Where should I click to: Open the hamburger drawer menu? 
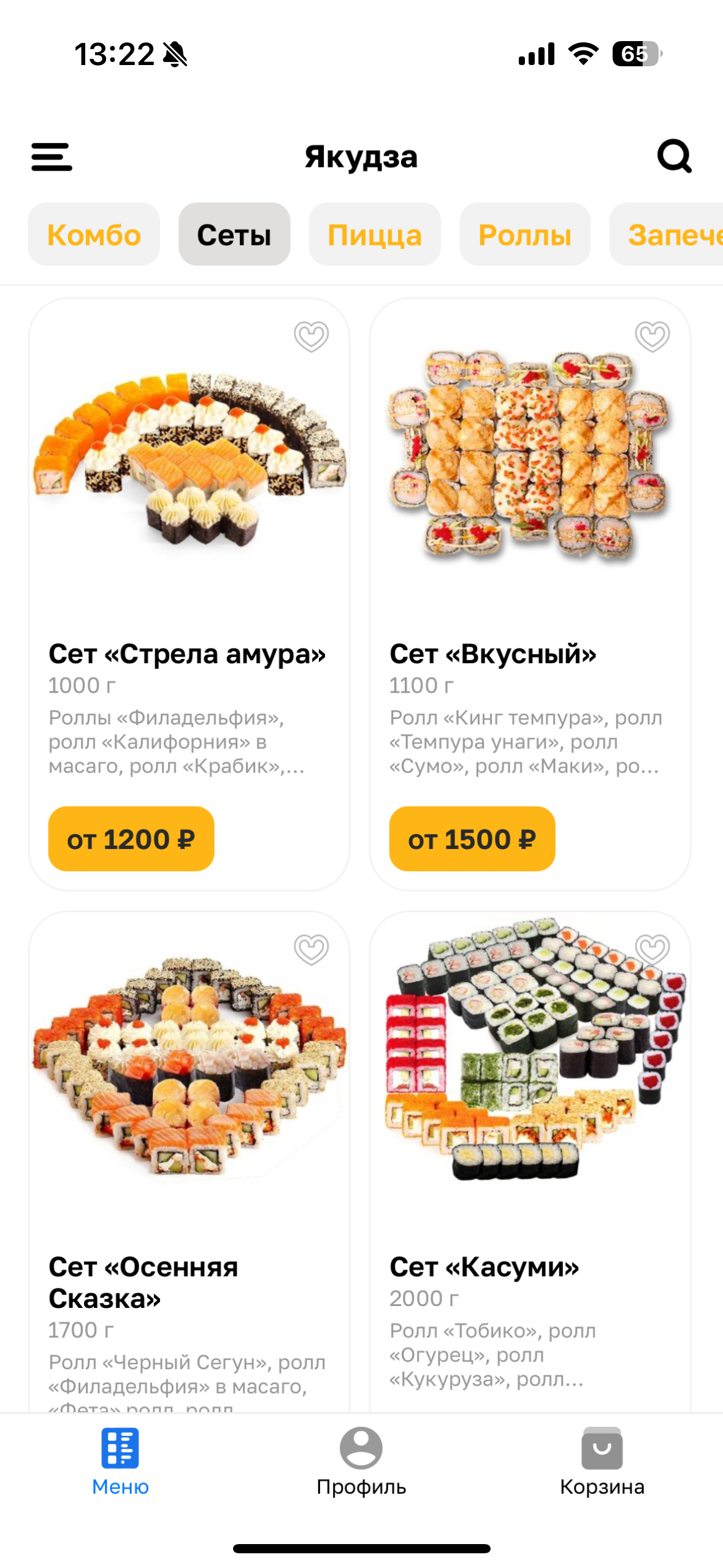tap(52, 156)
